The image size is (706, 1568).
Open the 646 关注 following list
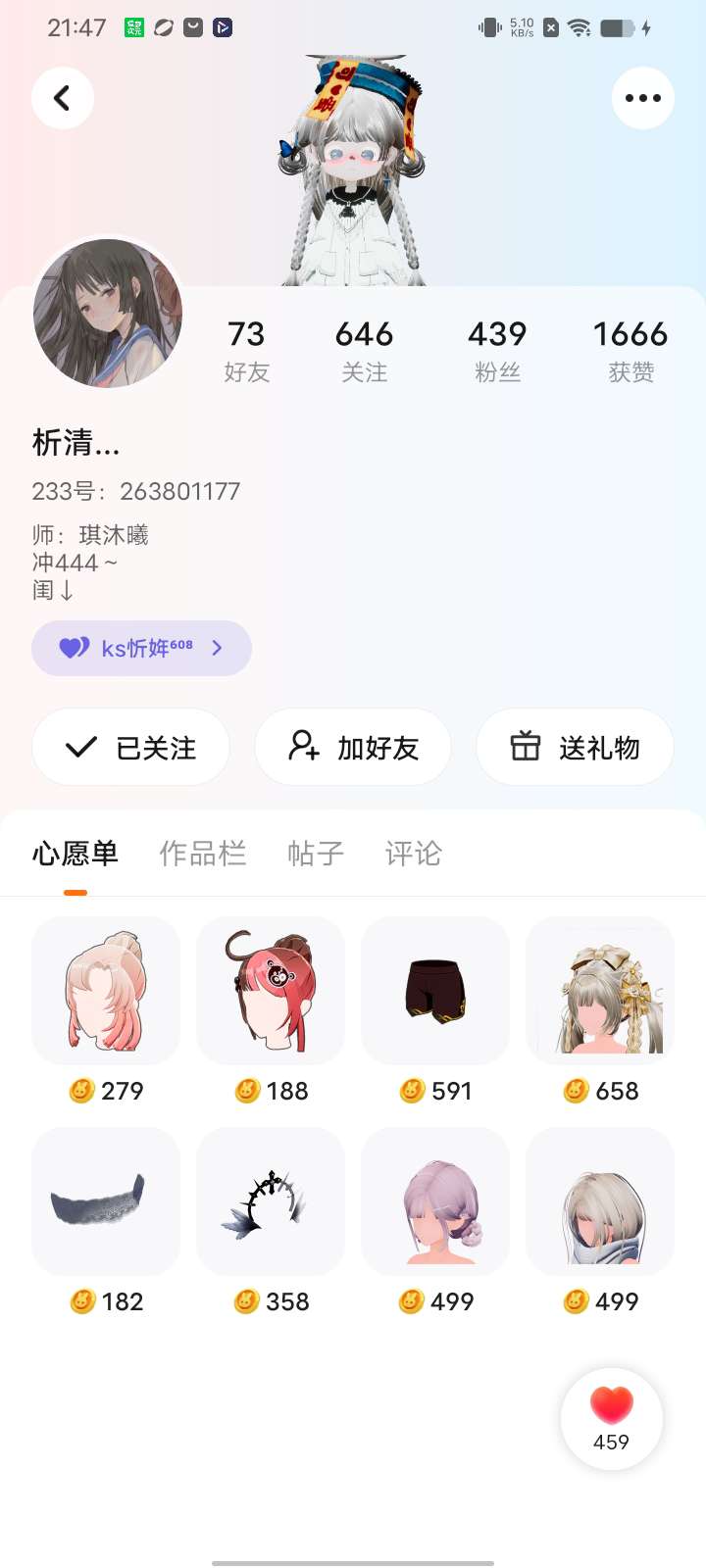point(364,350)
